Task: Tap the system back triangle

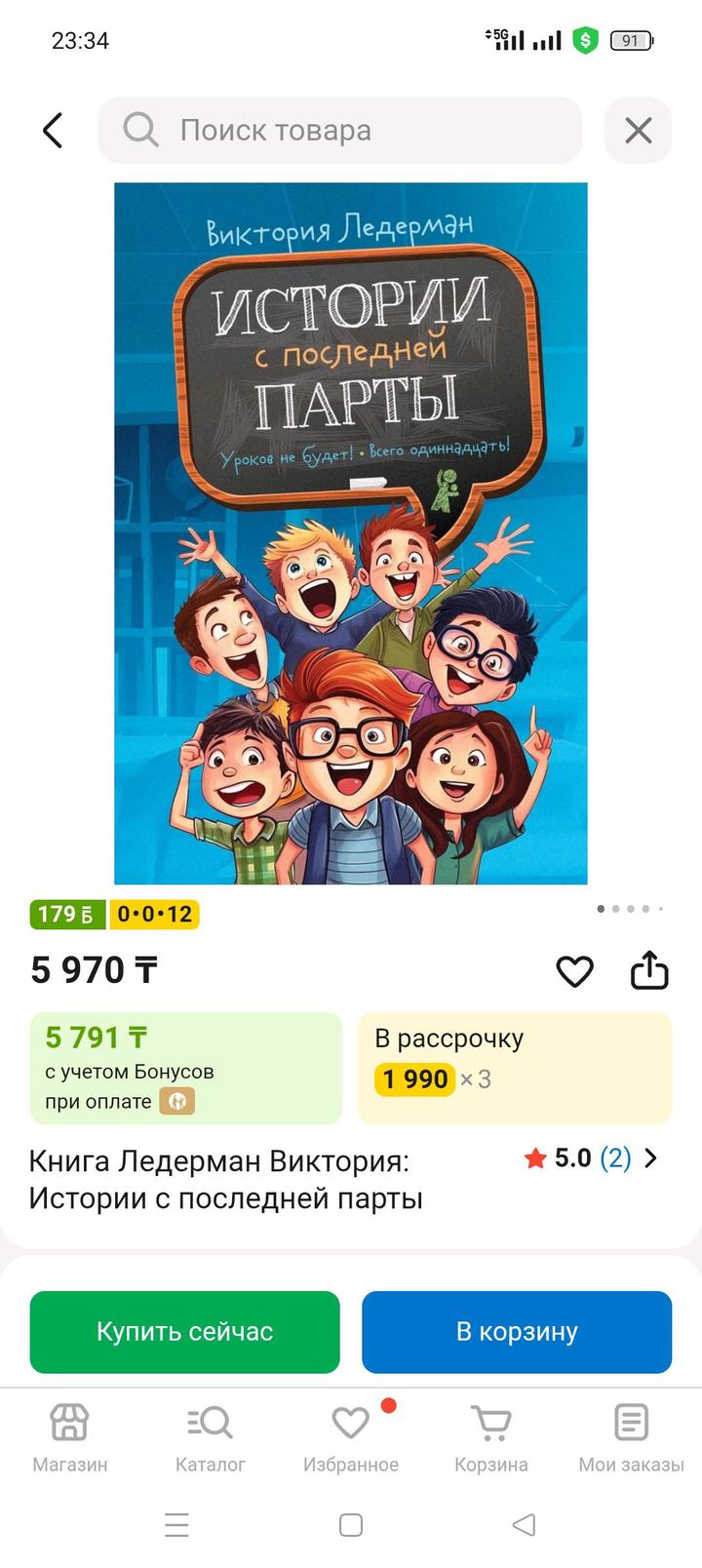Action: [524, 1525]
